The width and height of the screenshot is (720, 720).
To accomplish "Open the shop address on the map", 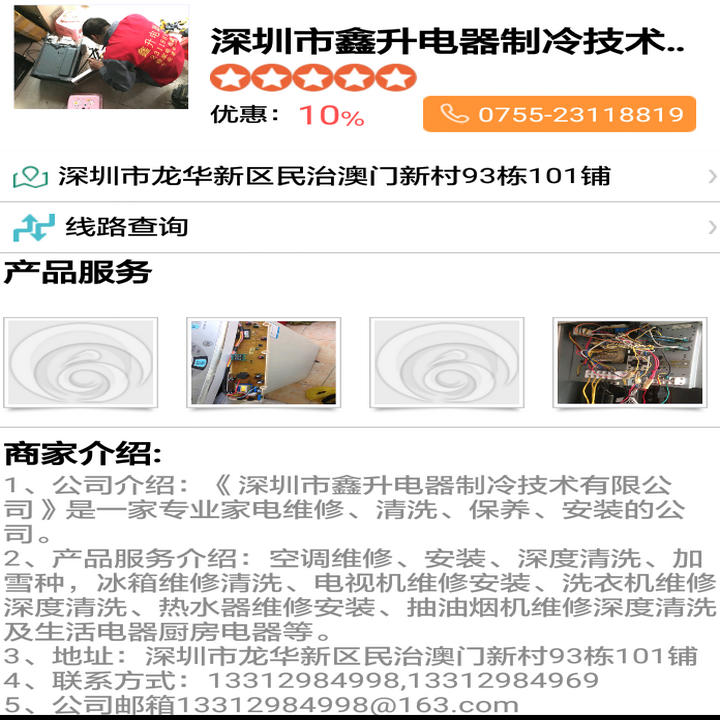I will [360, 176].
